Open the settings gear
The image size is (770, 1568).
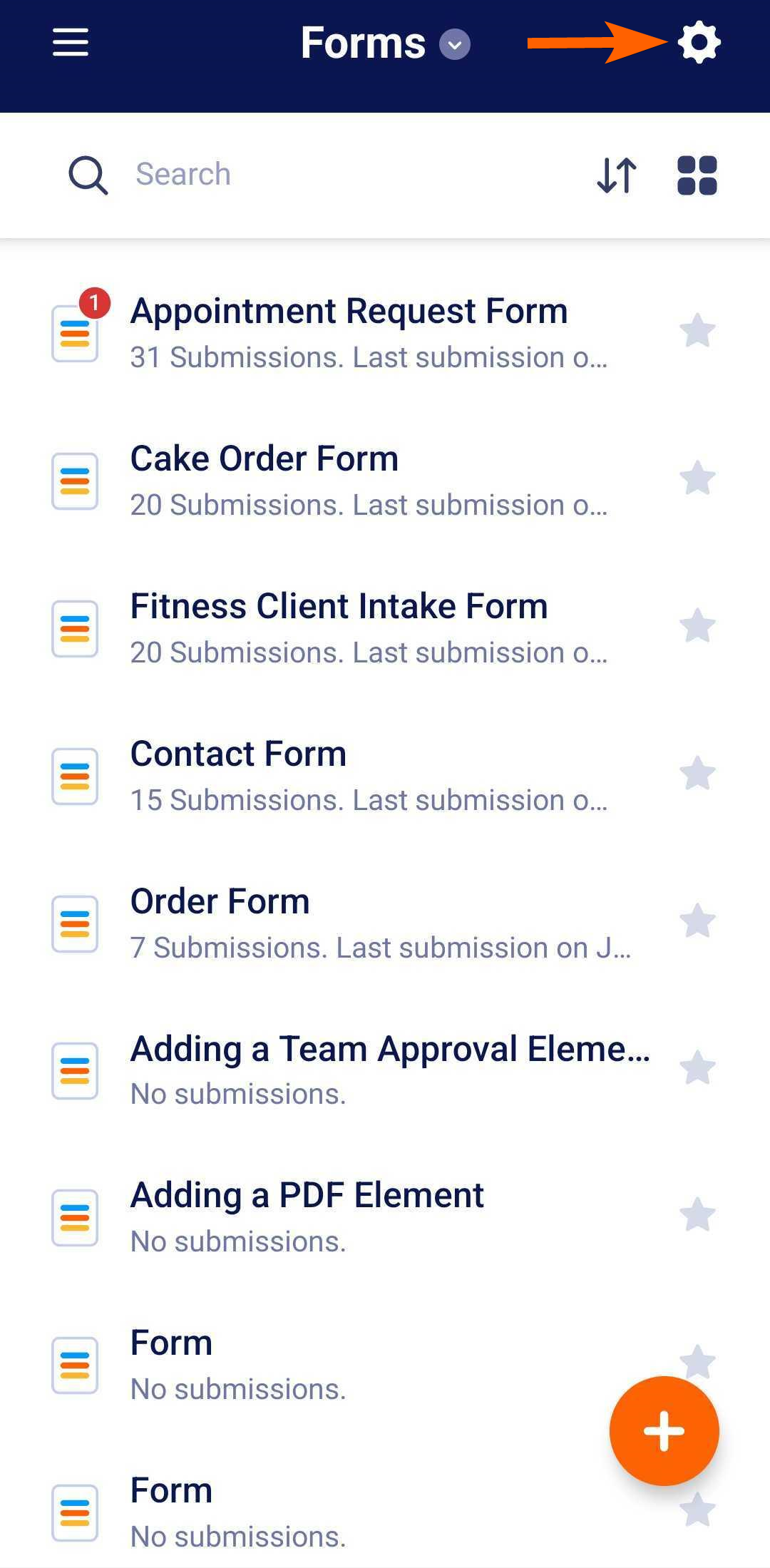tap(699, 43)
